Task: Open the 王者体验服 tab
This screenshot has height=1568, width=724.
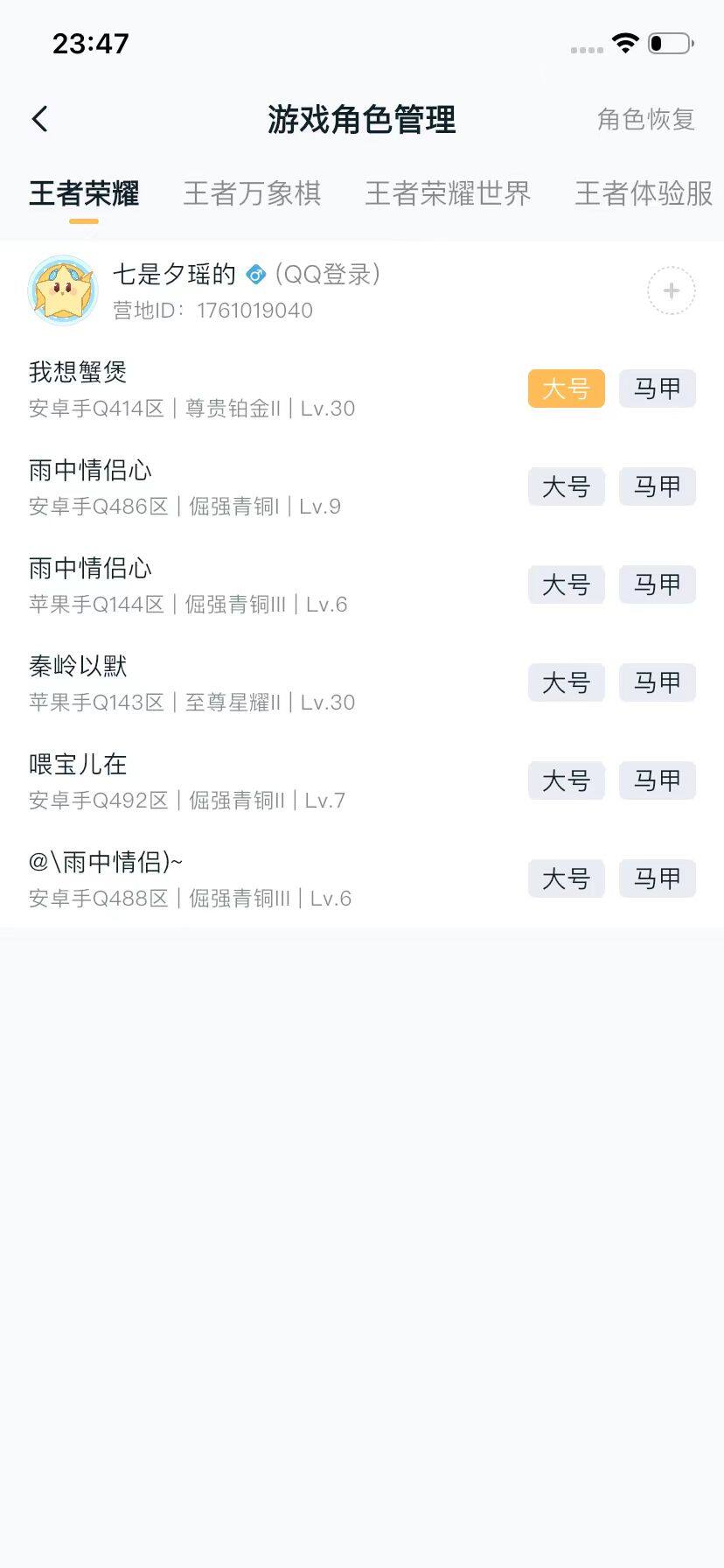Action: [642, 193]
